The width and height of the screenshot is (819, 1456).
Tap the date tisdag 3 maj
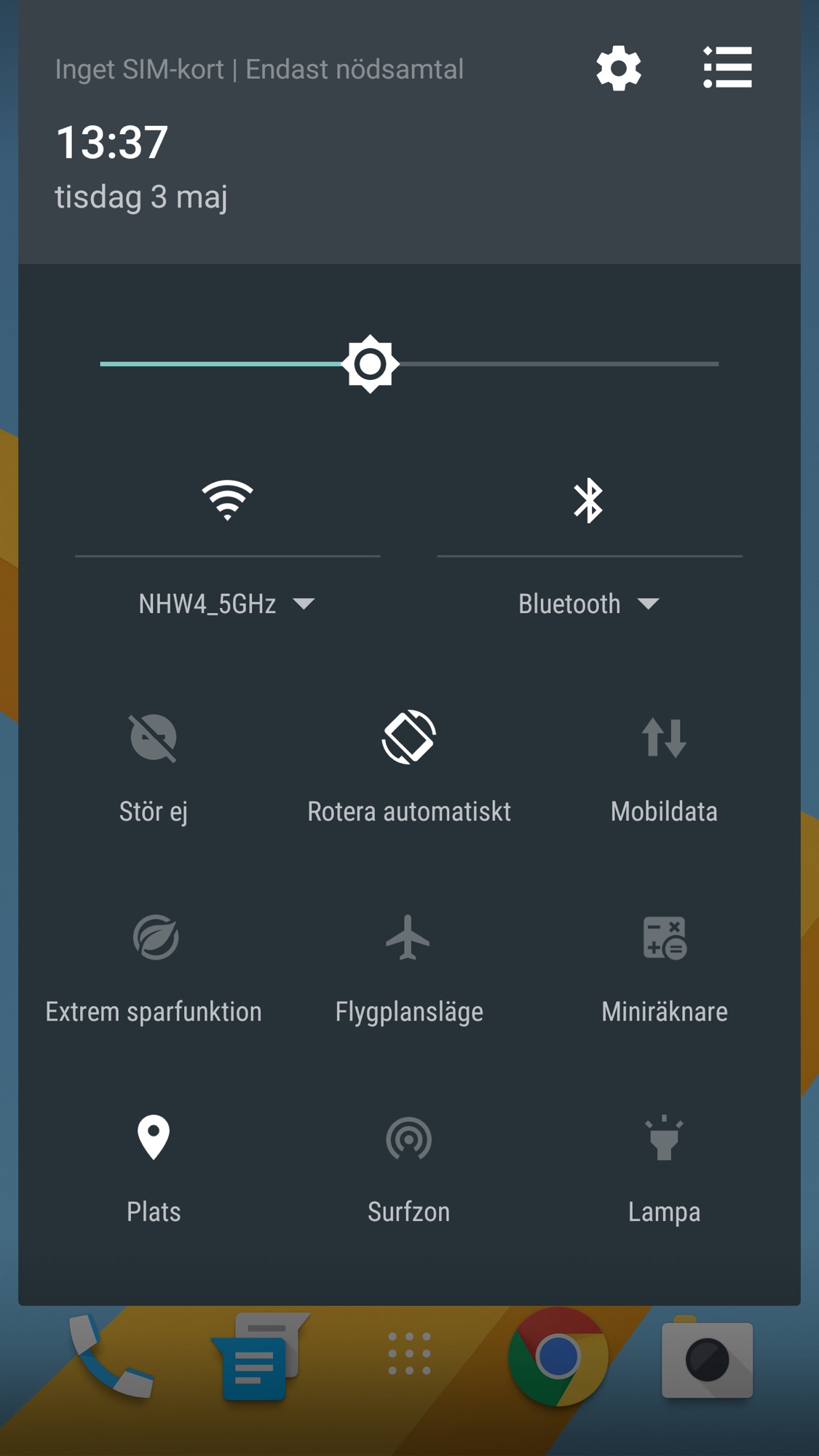[x=141, y=197]
